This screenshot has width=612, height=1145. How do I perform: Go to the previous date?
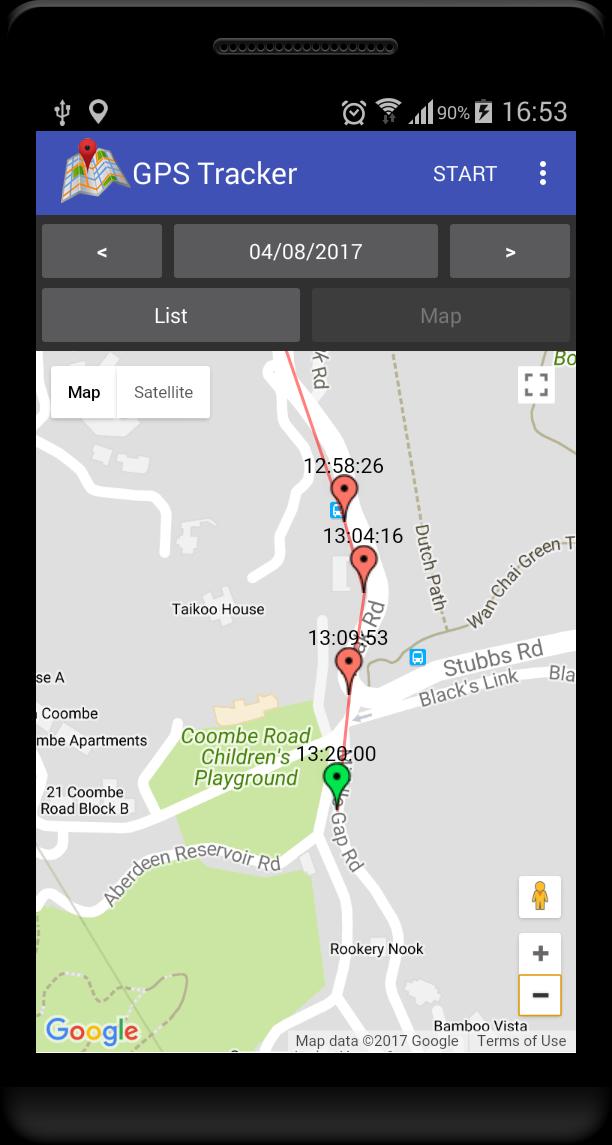tap(102, 251)
